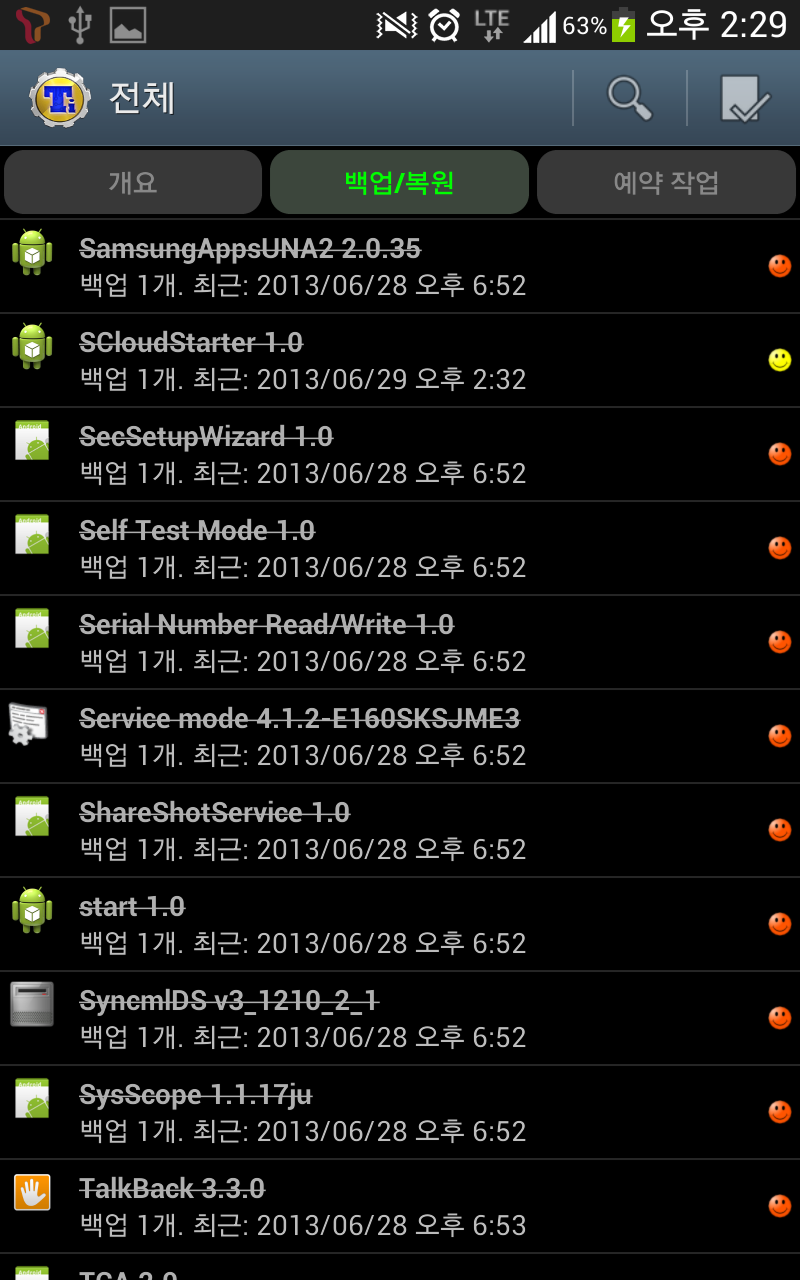Screen dimensions: 800x1280
Task: Open SyncmlDS v3_1210_2_1 row
Action: click(x=400, y=1018)
